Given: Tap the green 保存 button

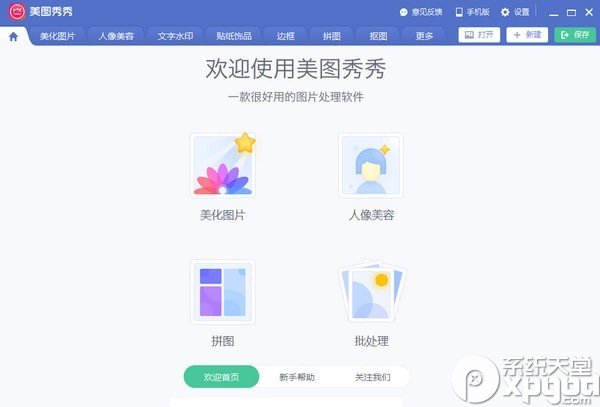Looking at the screenshot, I should pyautogui.click(x=575, y=34).
